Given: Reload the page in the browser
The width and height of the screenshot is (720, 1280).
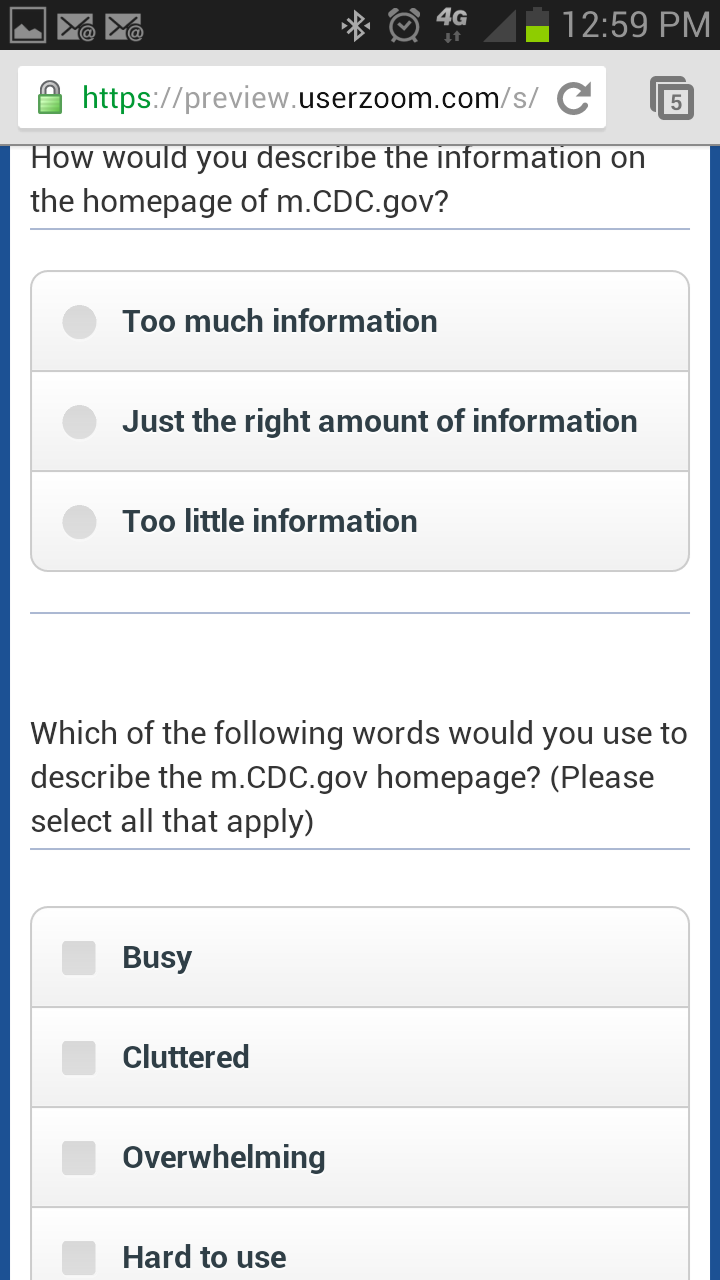Looking at the screenshot, I should pos(574,98).
